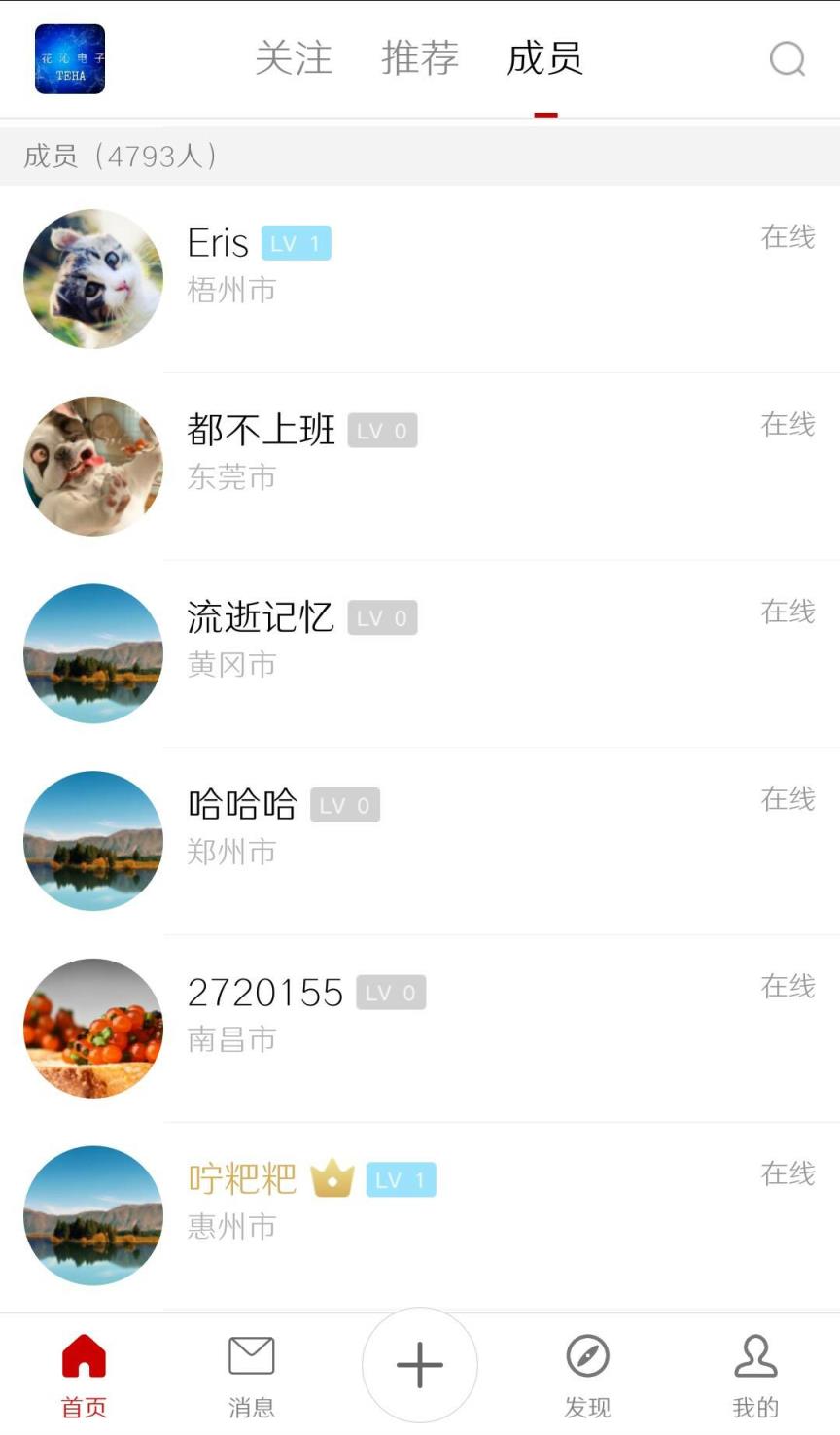
Task: Click the LV 1 badge next to Eris
Action: pos(297,244)
